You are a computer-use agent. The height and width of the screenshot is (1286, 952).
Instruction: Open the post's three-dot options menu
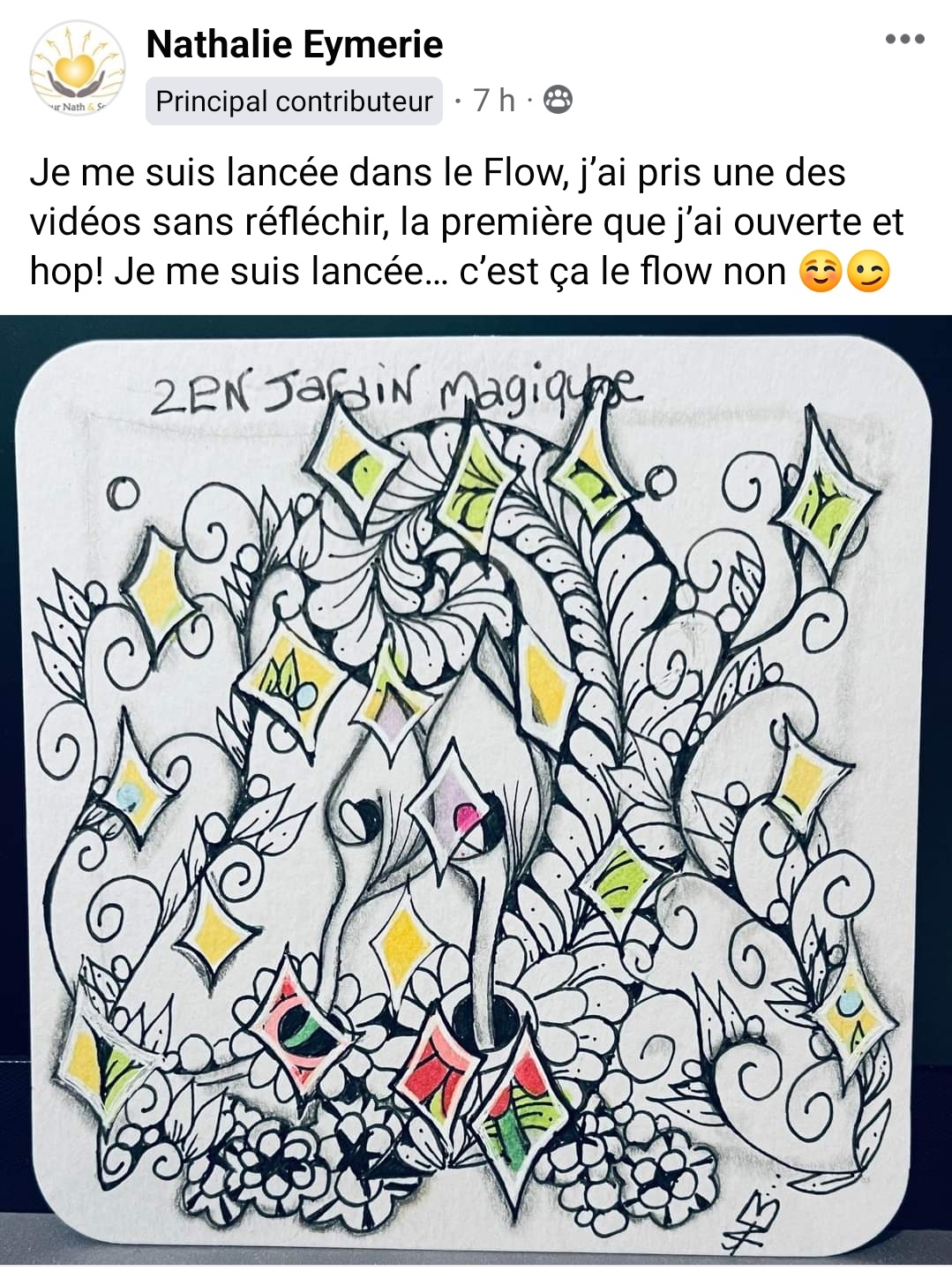point(904,39)
